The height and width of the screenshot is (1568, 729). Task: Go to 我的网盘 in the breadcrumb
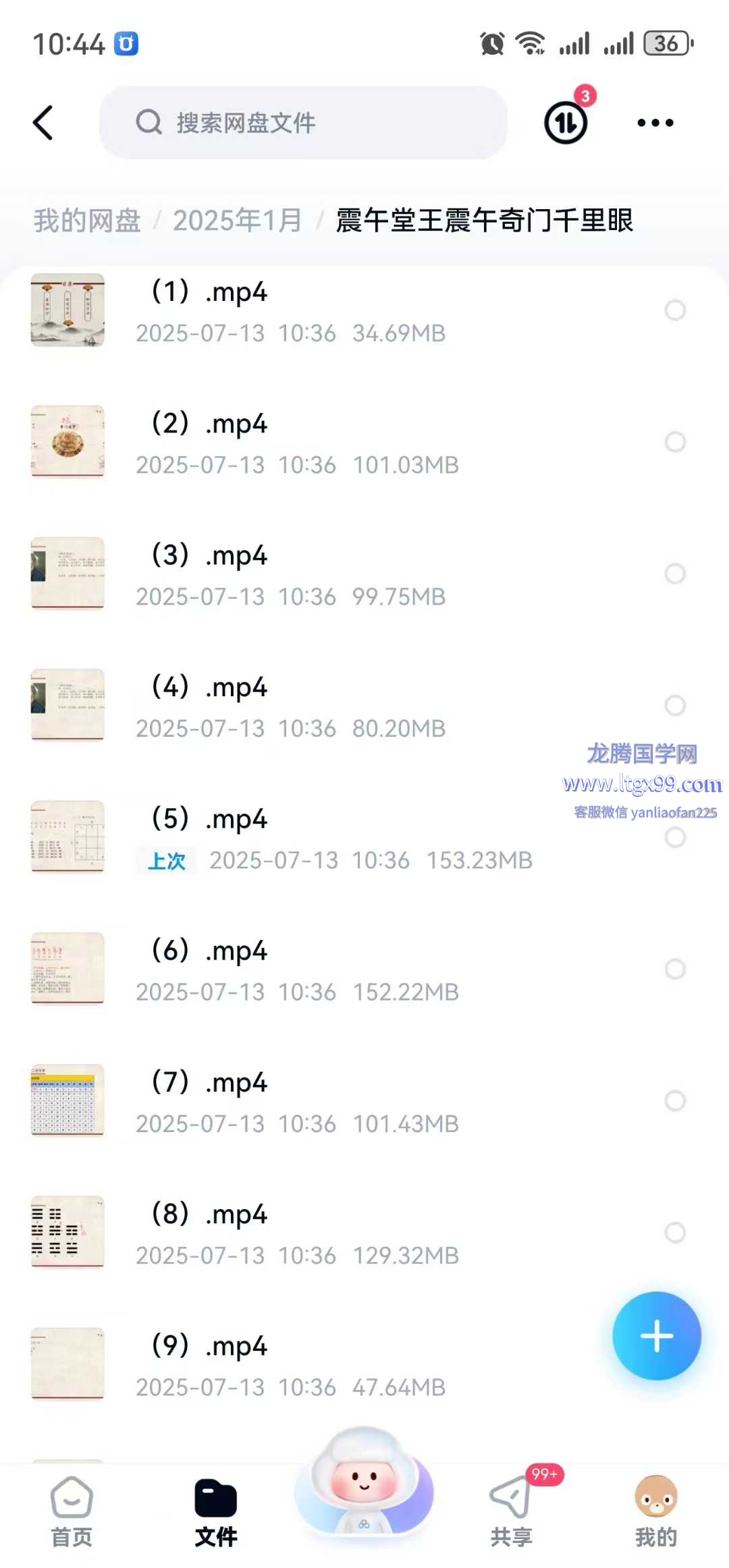(87, 221)
